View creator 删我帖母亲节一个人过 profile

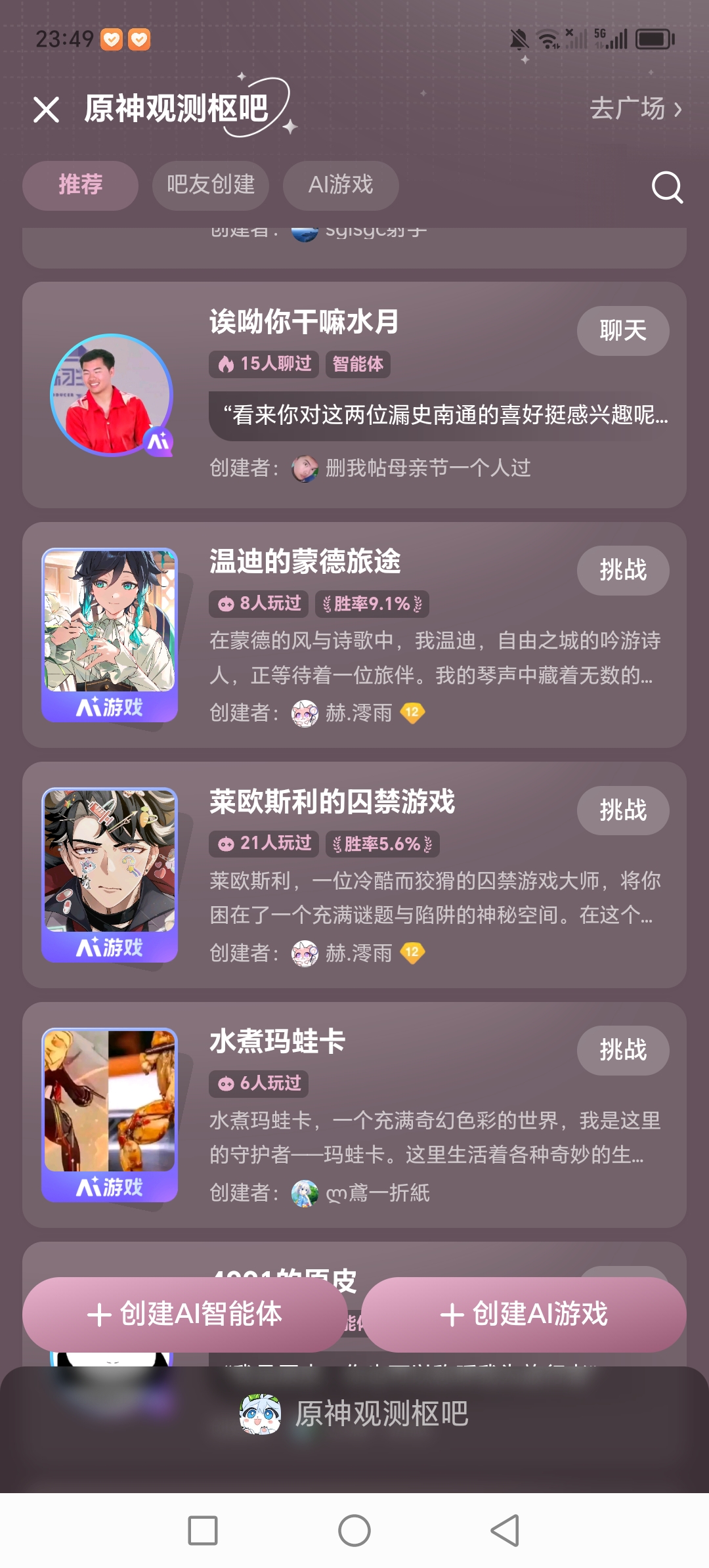427,468
